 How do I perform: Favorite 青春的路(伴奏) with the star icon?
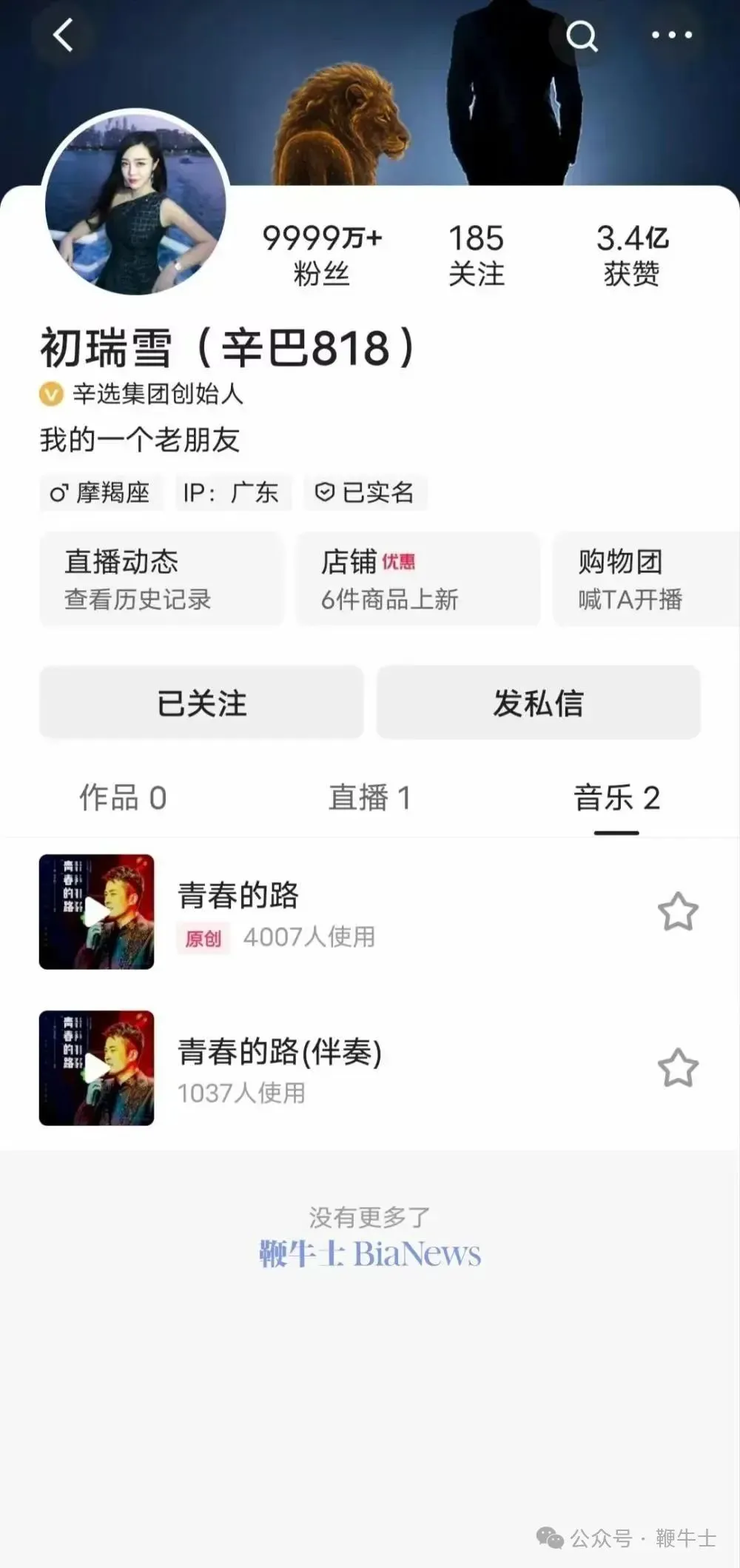click(678, 1068)
